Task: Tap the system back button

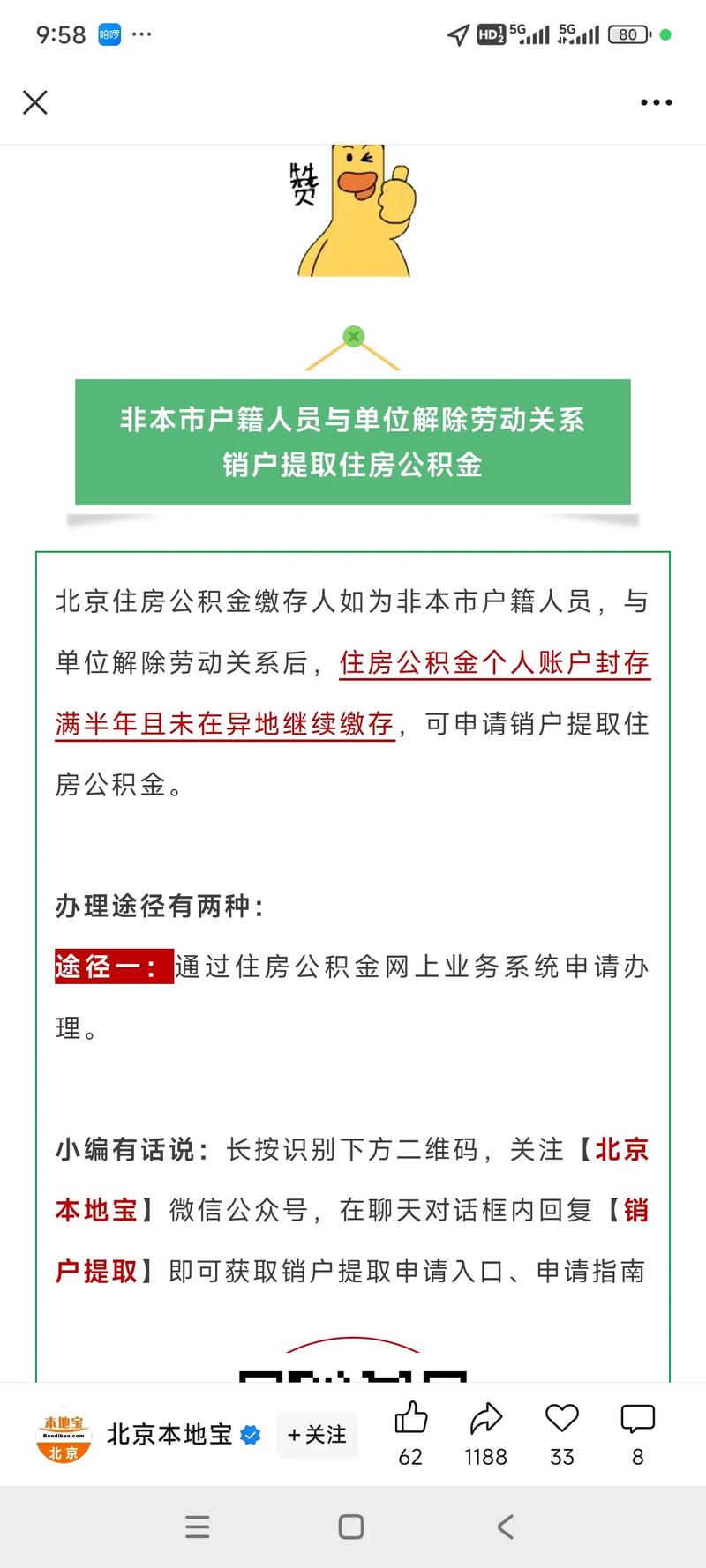Action: pyautogui.click(x=505, y=1527)
